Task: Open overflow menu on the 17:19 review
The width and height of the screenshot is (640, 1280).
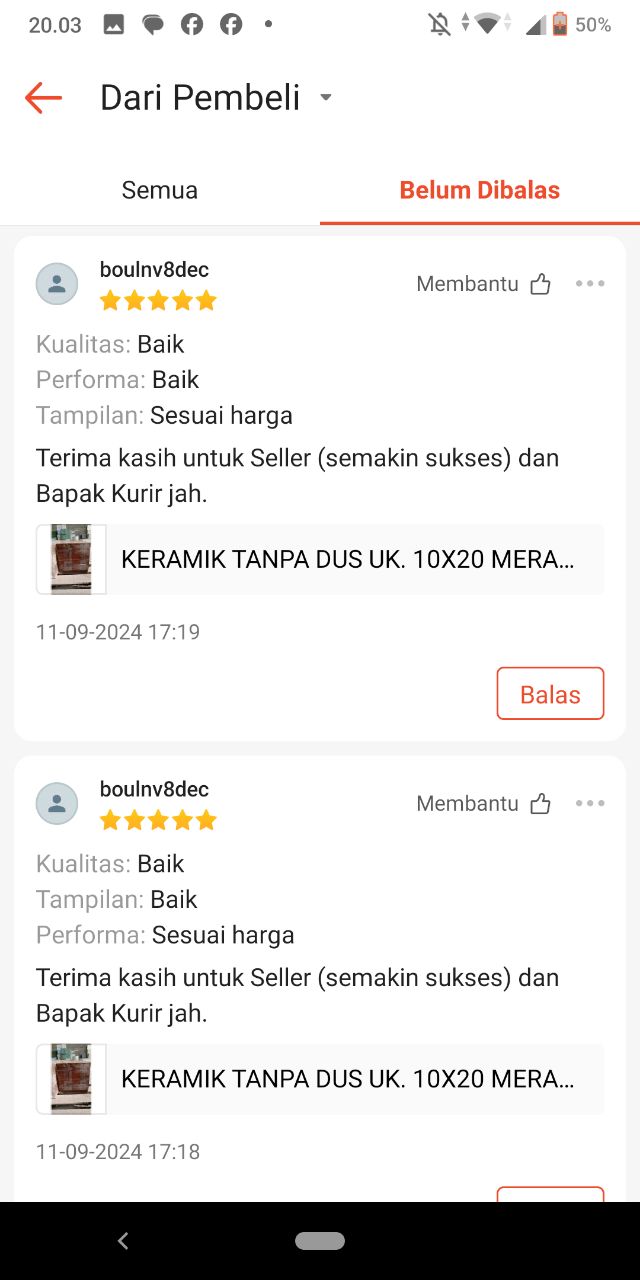Action: [x=590, y=284]
